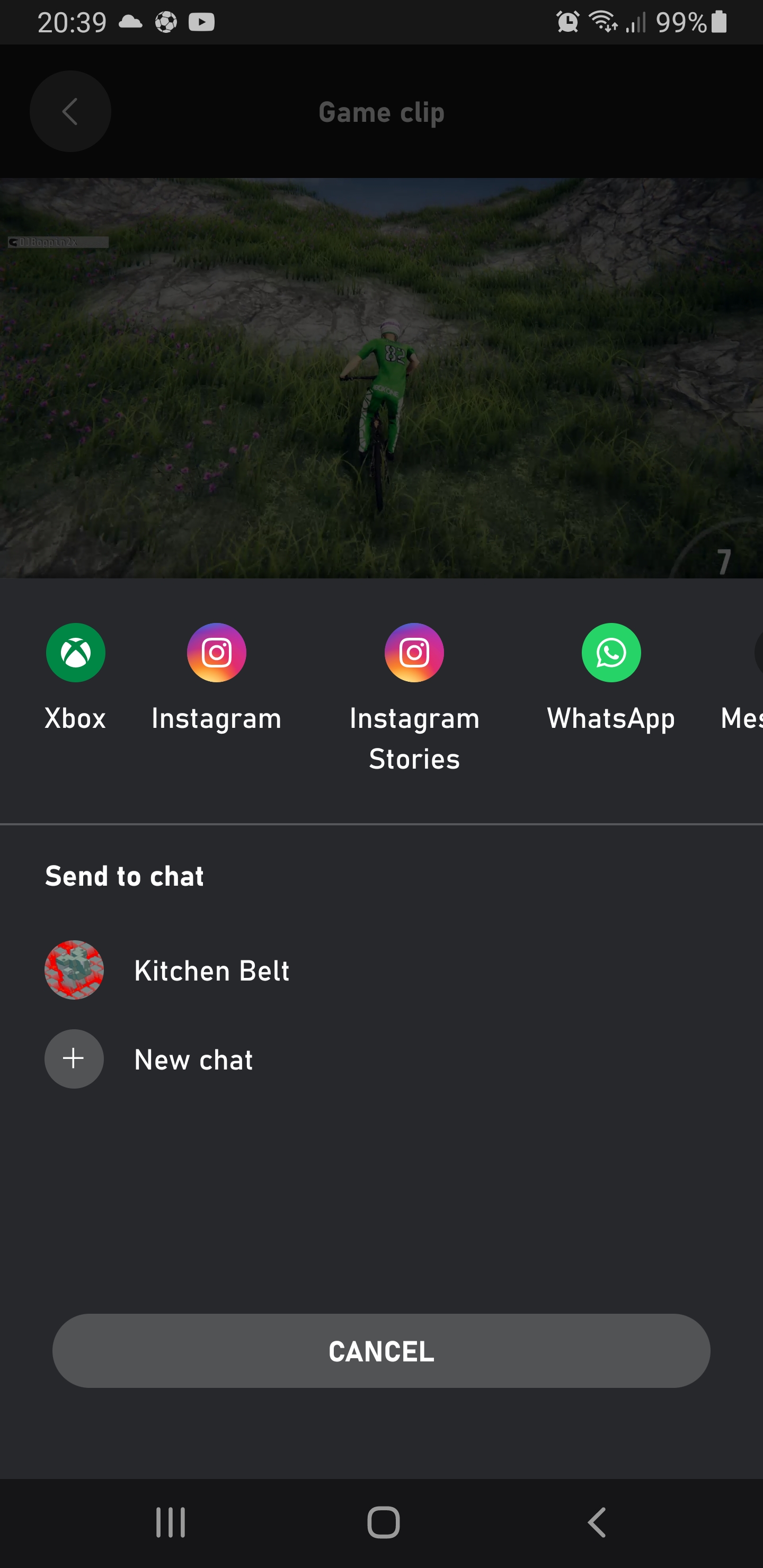
Task: Open the recent apps view
Action: pos(171,1522)
